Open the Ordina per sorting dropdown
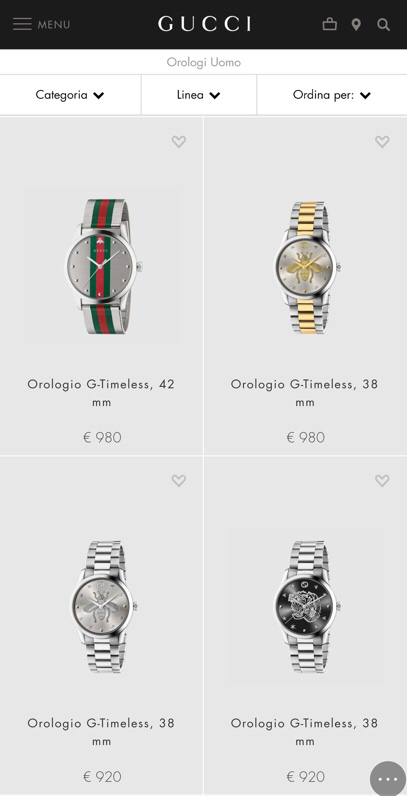Image resolution: width=407 pixels, height=796 pixels. [x=332, y=95]
